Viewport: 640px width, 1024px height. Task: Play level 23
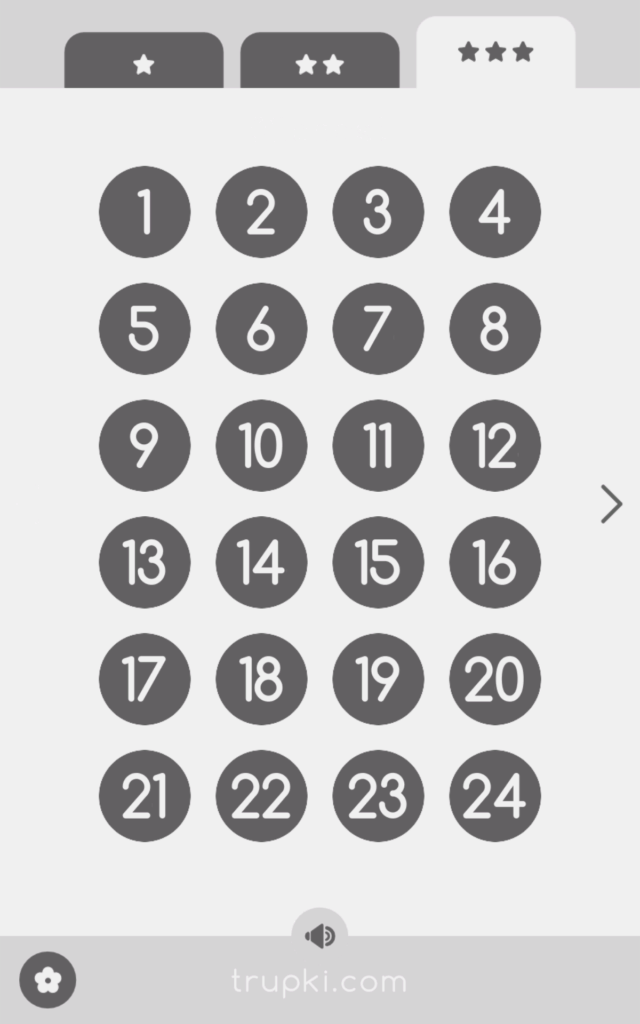(x=378, y=796)
